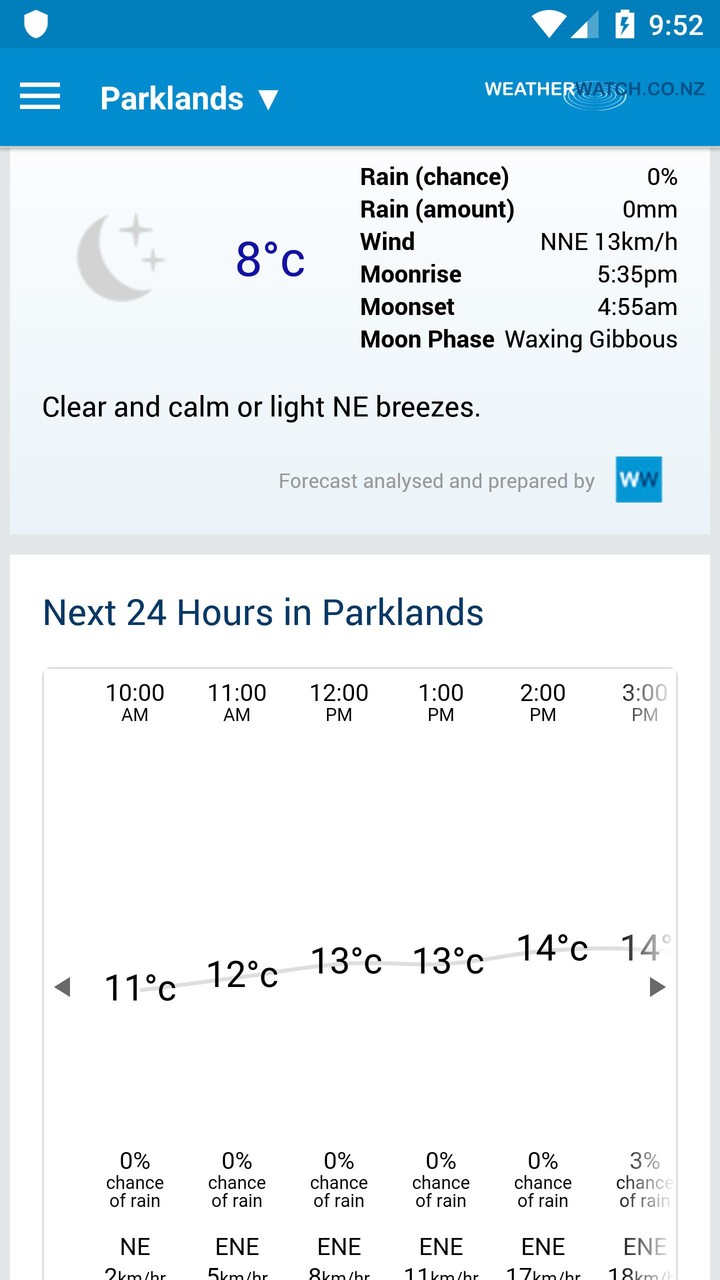Advance the forecast chart with the right arrow

657,987
